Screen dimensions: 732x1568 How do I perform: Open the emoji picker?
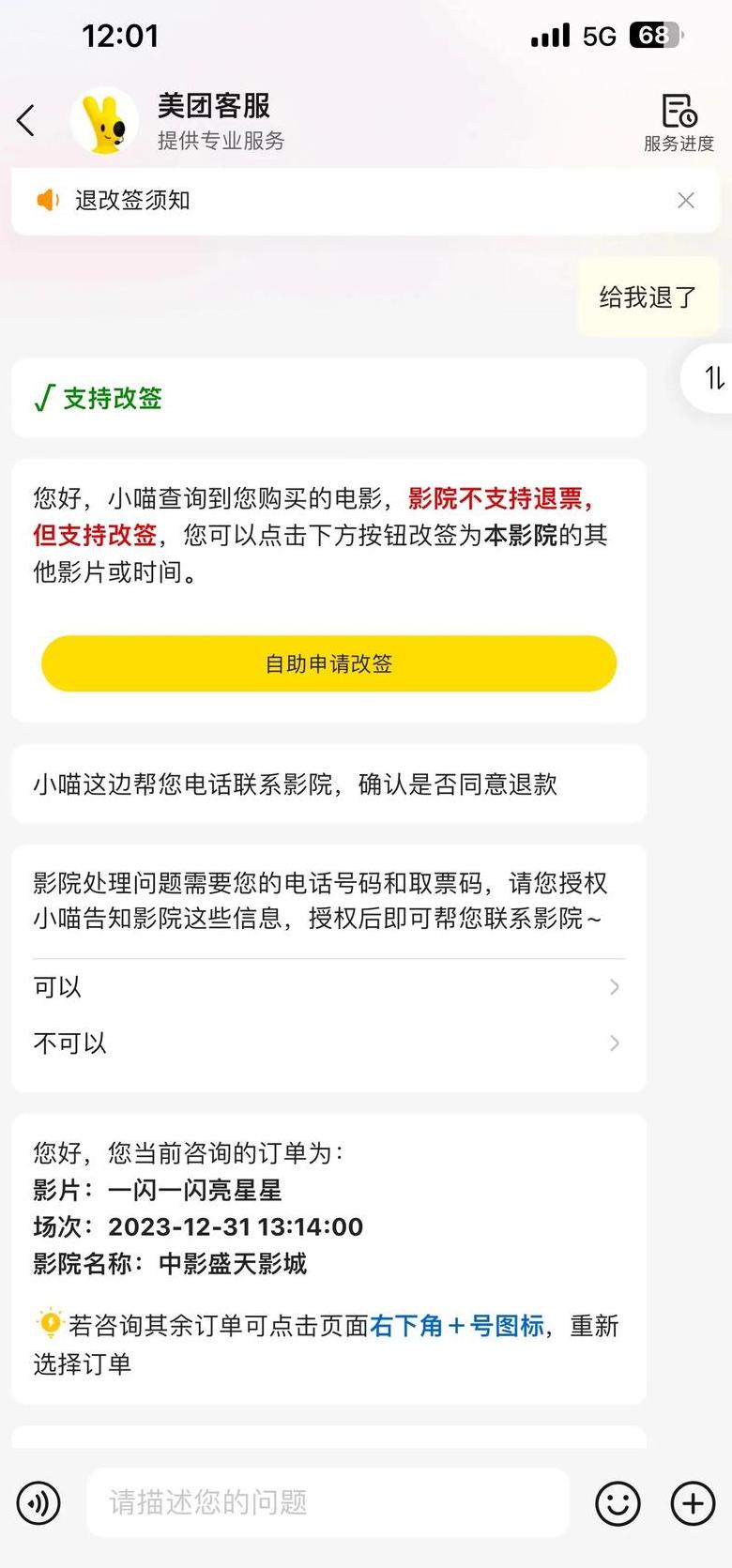tap(618, 1502)
